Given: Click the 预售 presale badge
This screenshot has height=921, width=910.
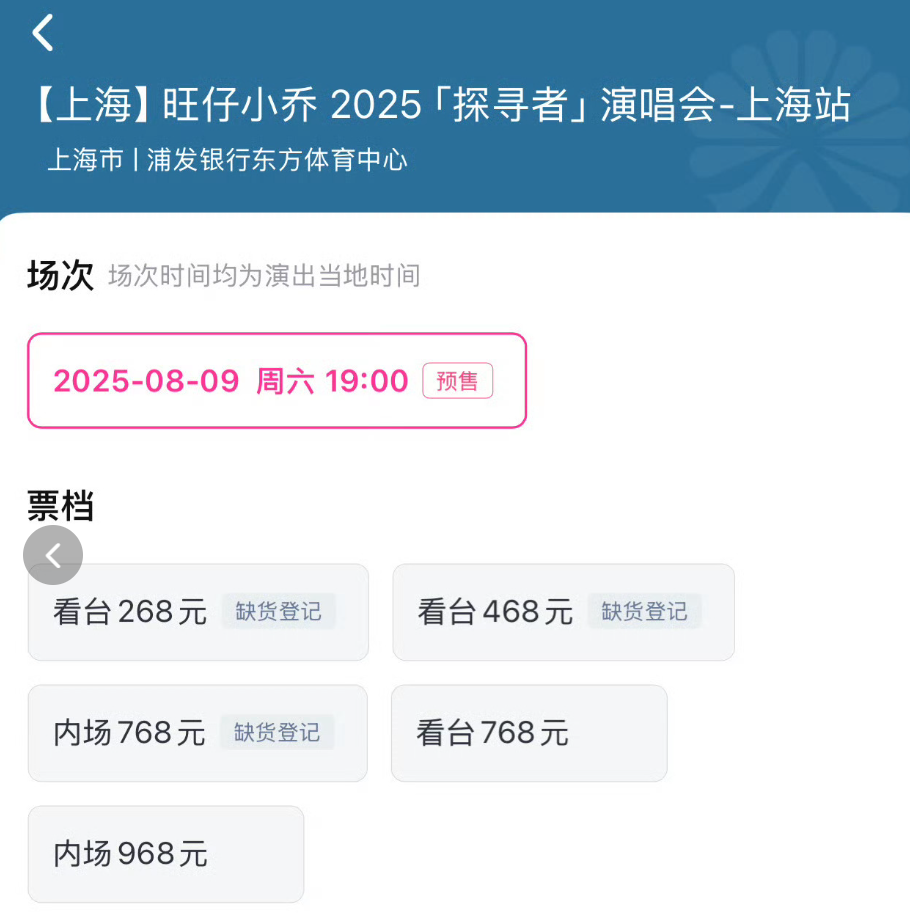Looking at the screenshot, I should pyautogui.click(x=458, y=381).
